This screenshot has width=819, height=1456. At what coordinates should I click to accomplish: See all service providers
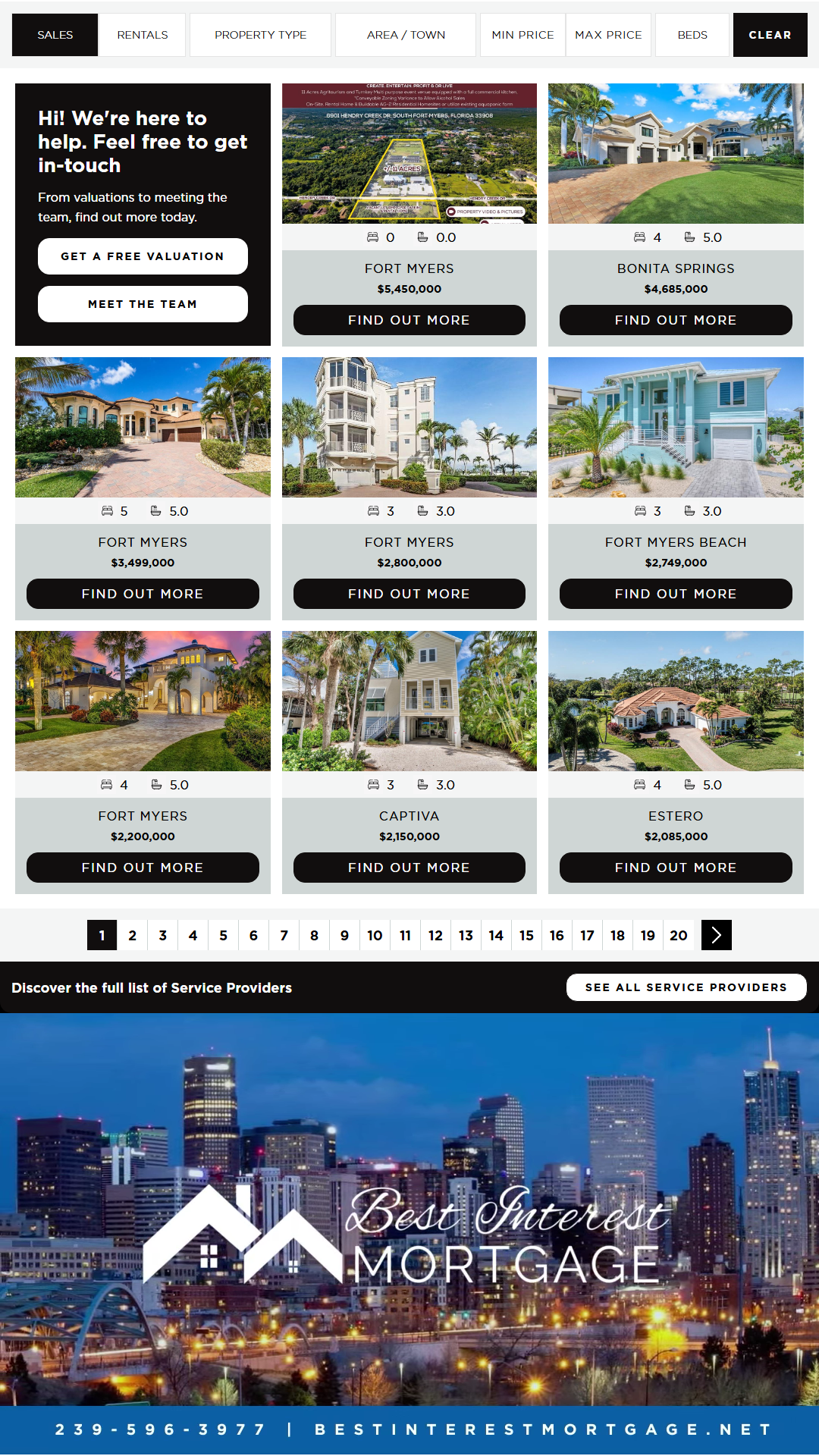686,987
